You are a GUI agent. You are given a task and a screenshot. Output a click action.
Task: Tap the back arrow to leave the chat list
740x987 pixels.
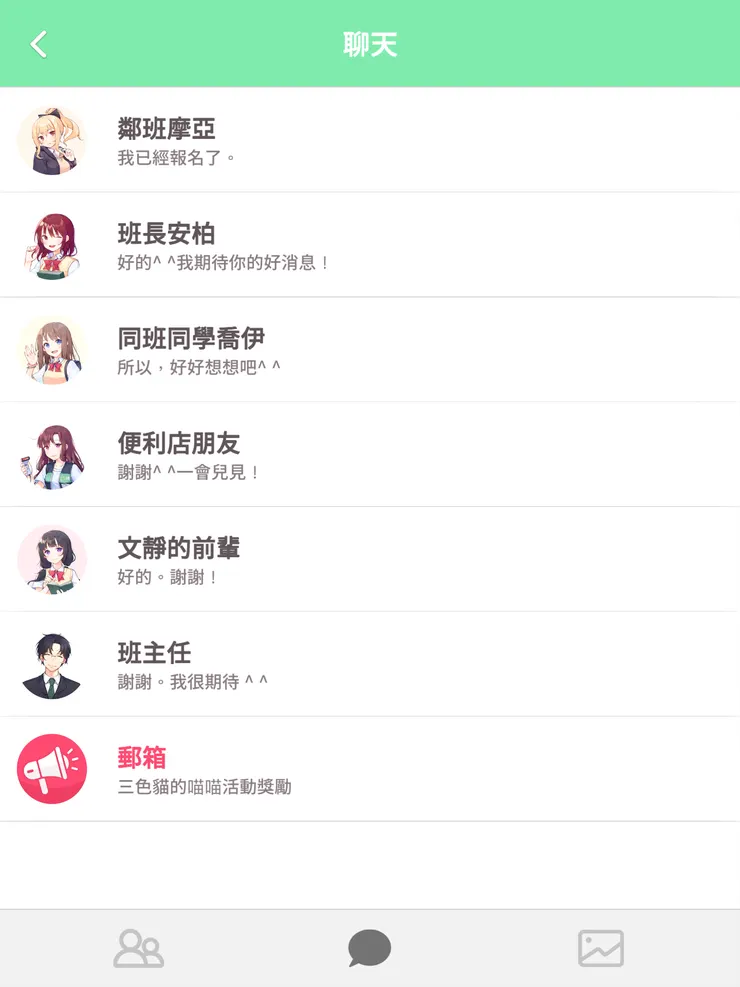38,44
